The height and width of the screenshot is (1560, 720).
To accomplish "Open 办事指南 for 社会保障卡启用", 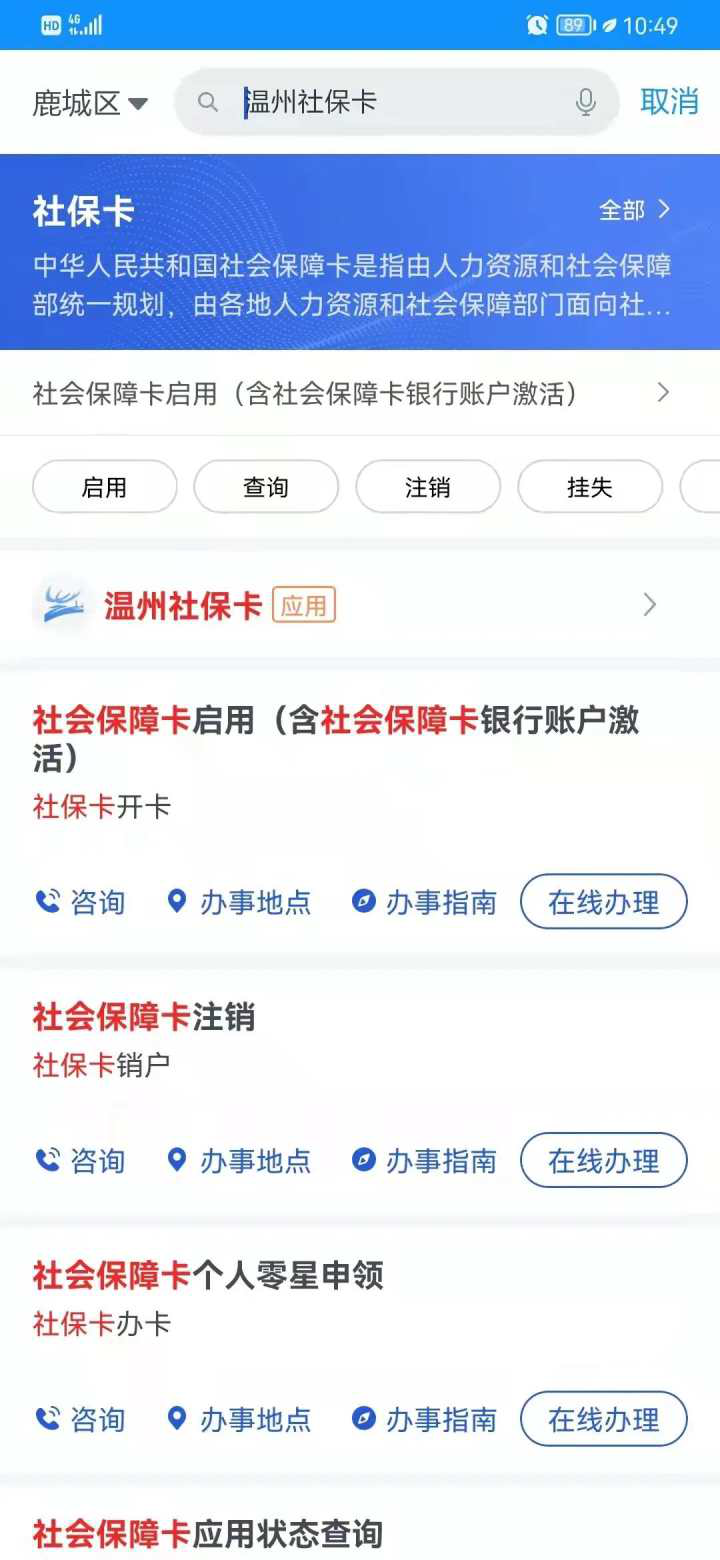I will point(425,903).
